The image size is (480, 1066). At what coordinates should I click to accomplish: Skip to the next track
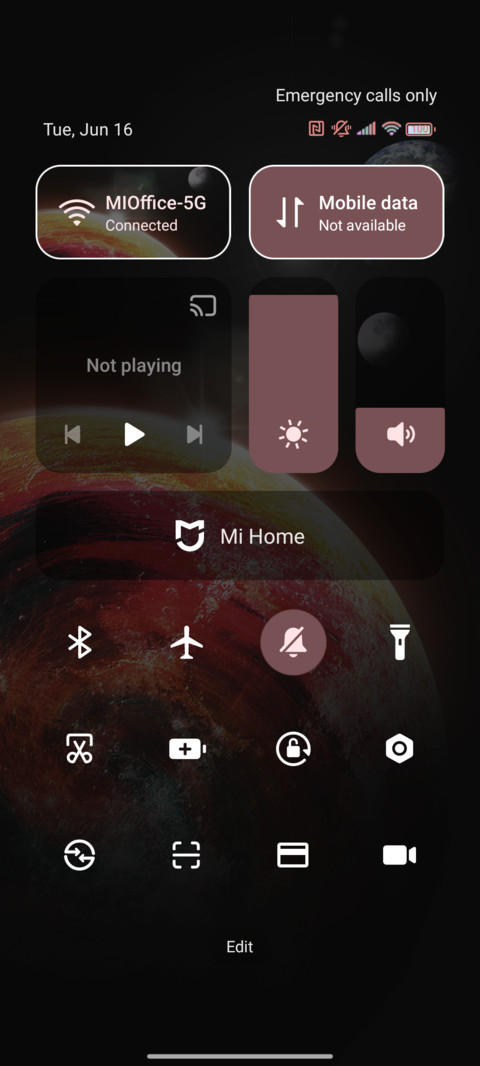[x=194, y=434]
